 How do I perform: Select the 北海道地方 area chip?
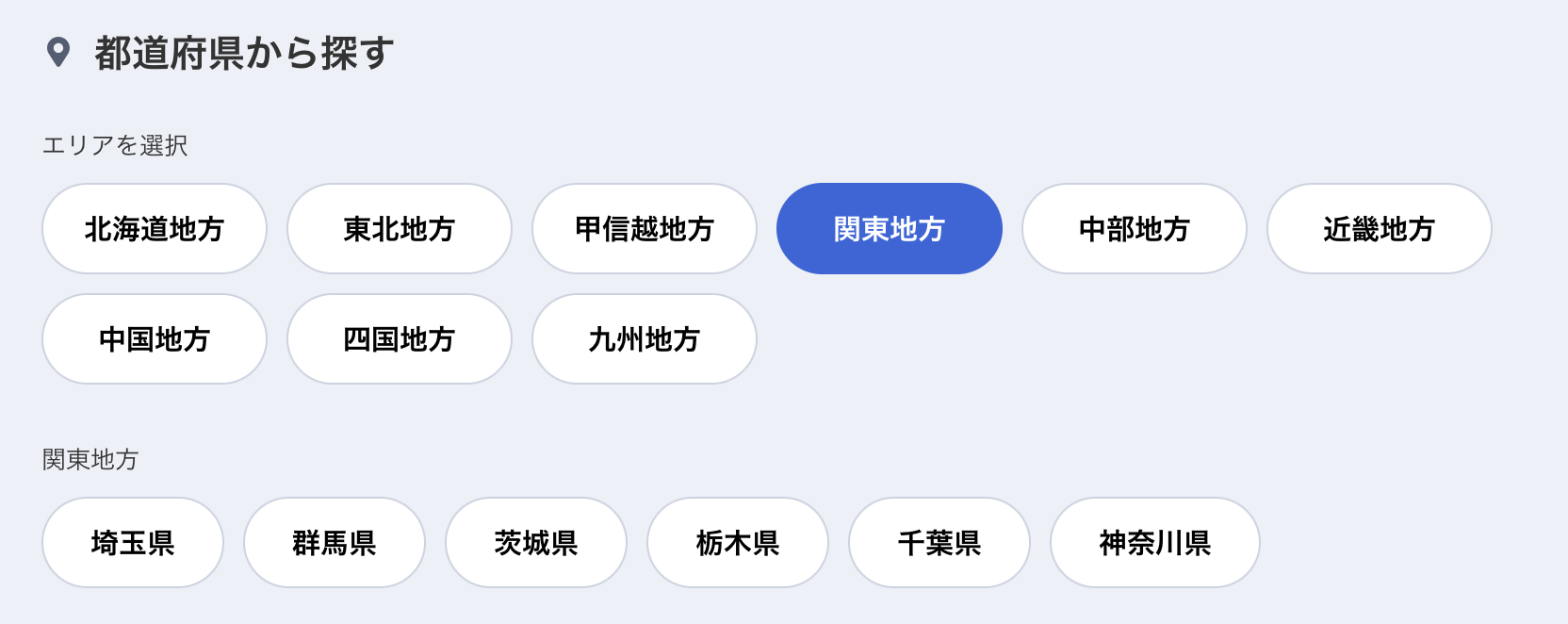pos(155,229)
